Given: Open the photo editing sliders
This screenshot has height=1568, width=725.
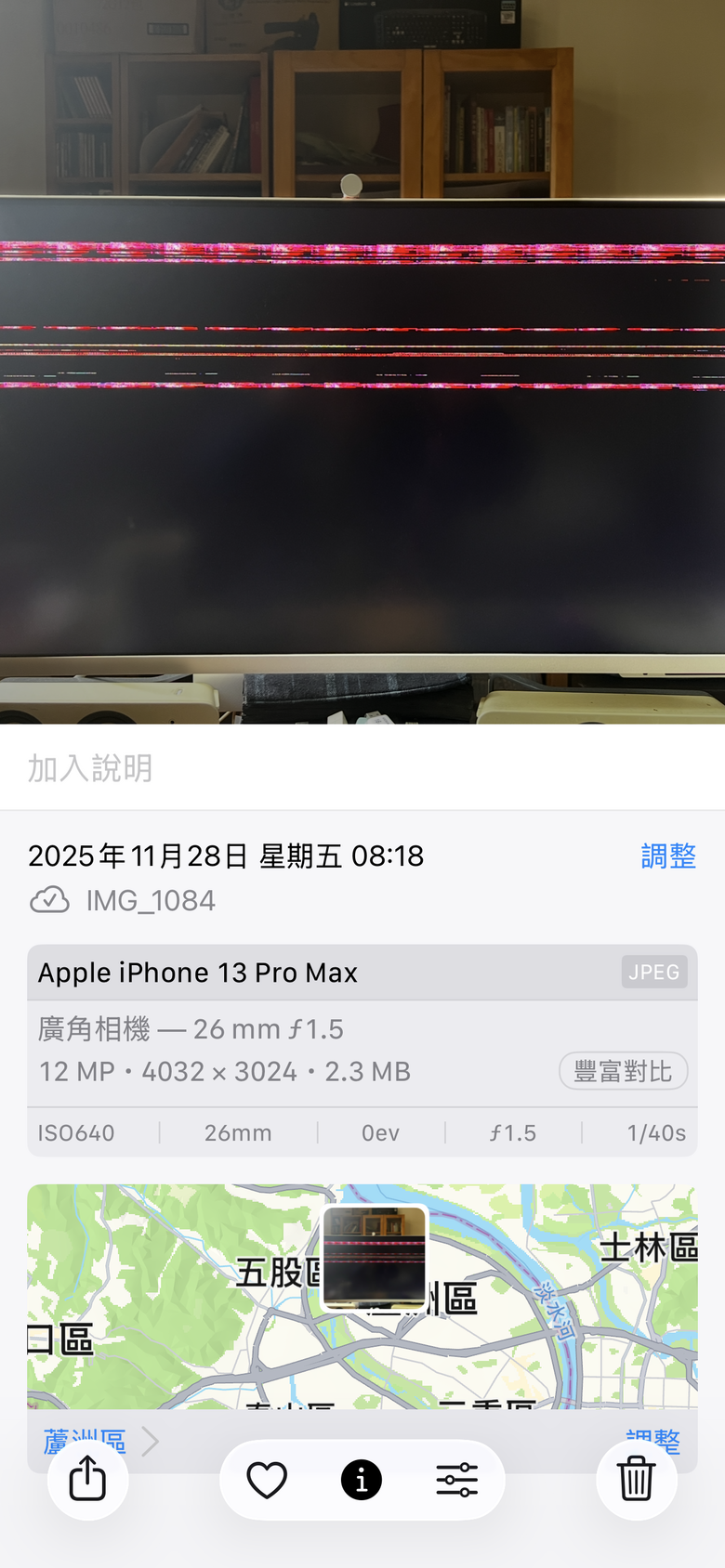Looking at the screenshot, I should click(x=456, y=1480).
